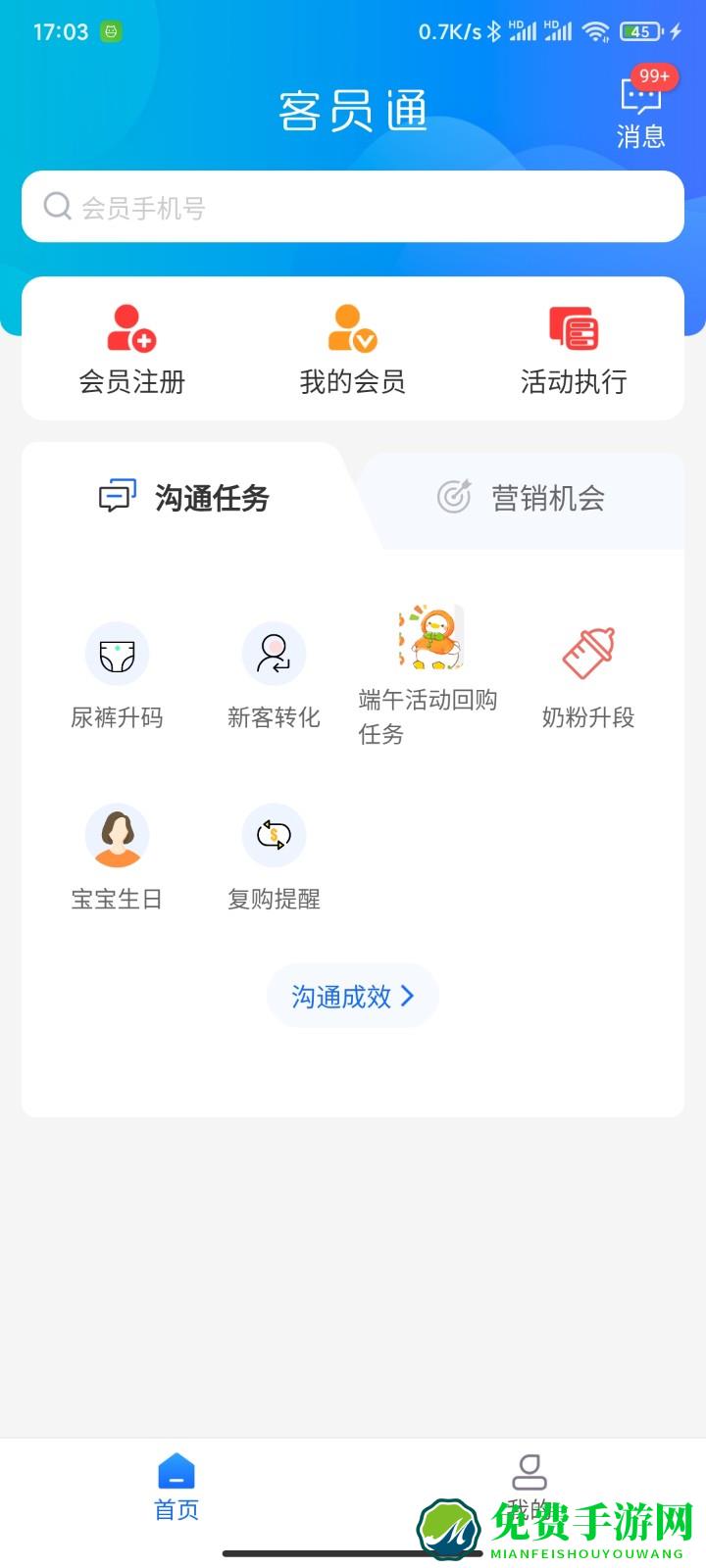The width and height of the screenshot is (706, 1568).
Task: Check the battery level indicator showing 45
Action: click(x=641, y=30)
